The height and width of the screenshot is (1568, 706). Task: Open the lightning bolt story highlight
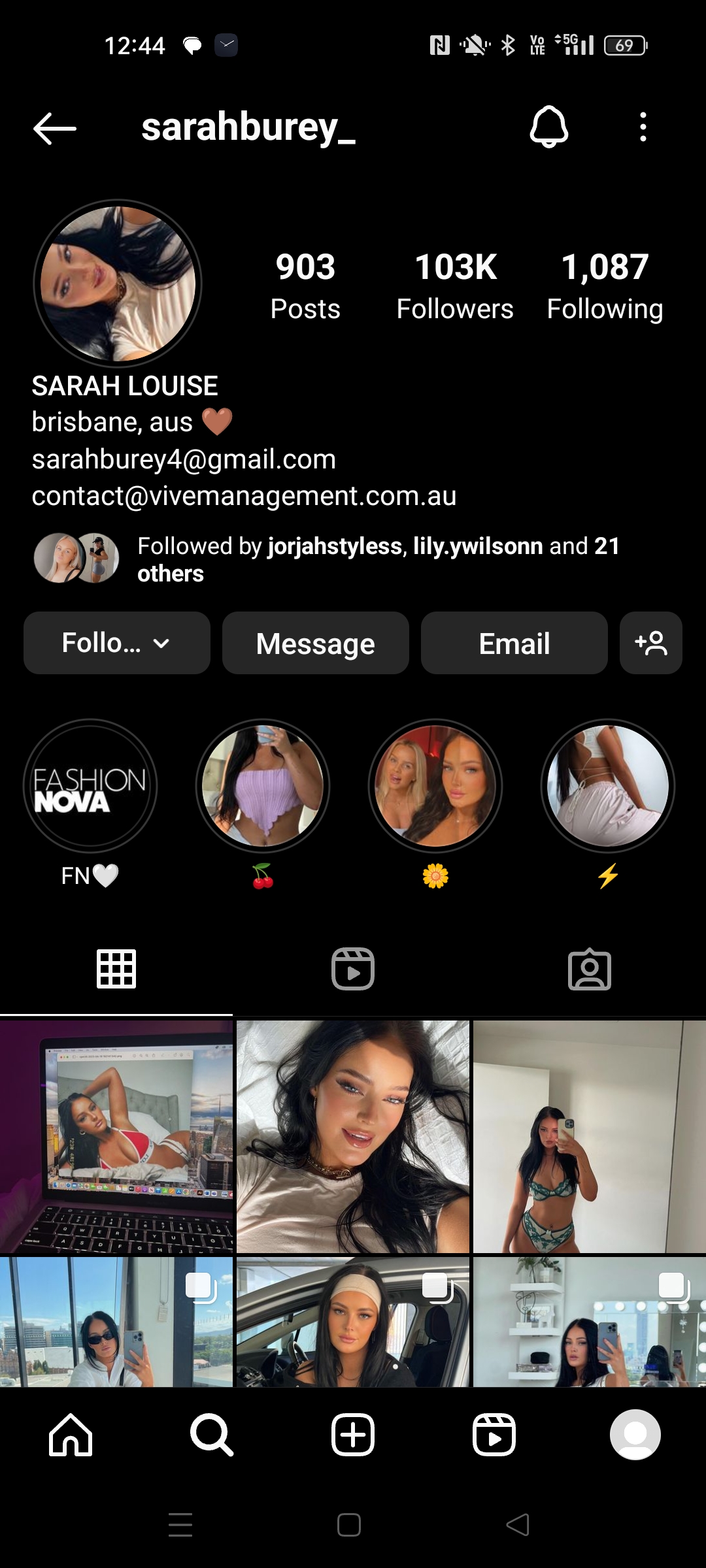(608, 786)
